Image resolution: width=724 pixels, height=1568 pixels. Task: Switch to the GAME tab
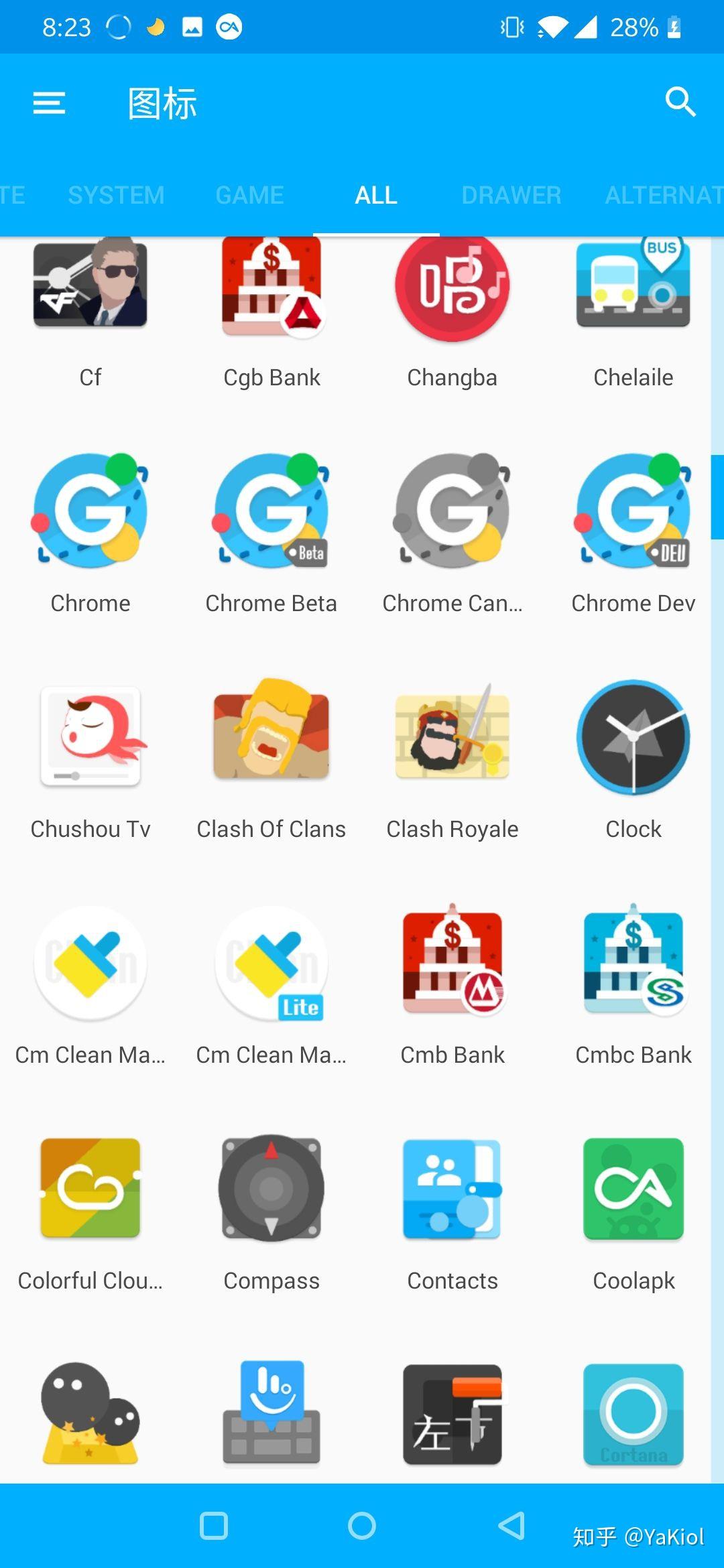[x=249, y=195]
